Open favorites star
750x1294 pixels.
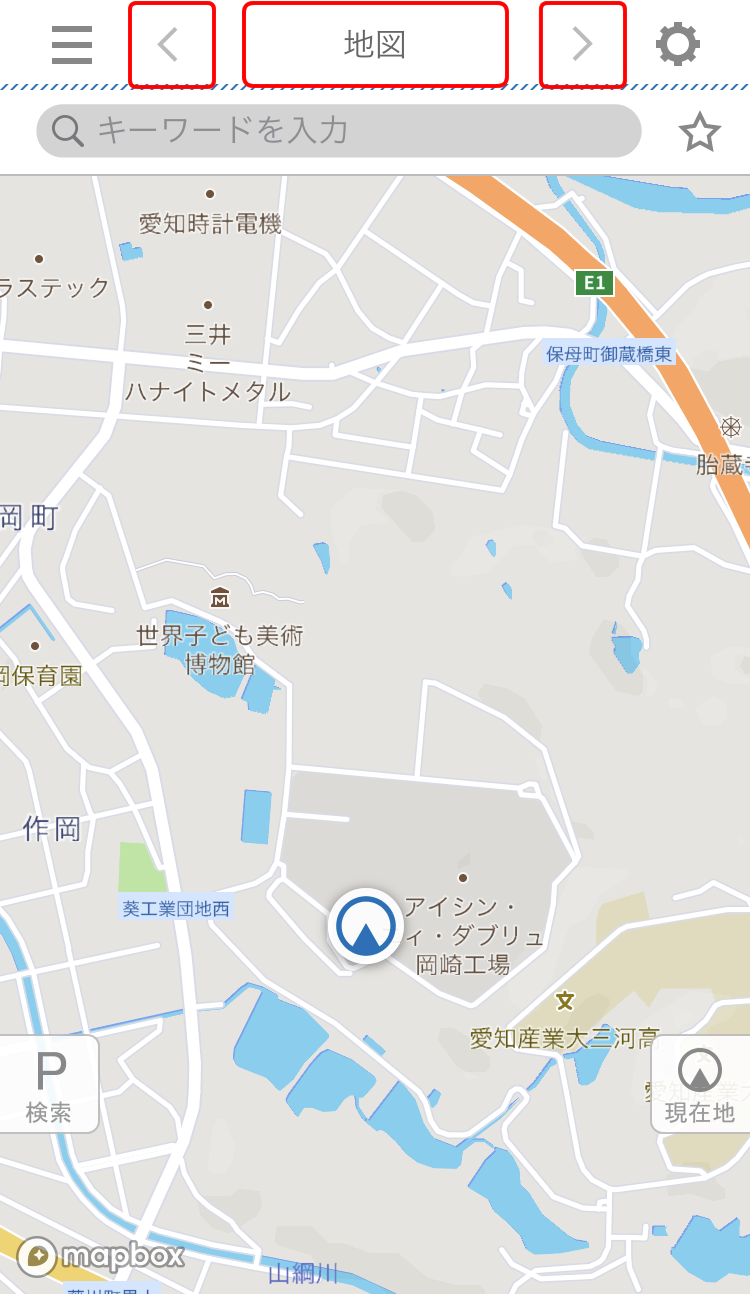[x=699, y=132]
